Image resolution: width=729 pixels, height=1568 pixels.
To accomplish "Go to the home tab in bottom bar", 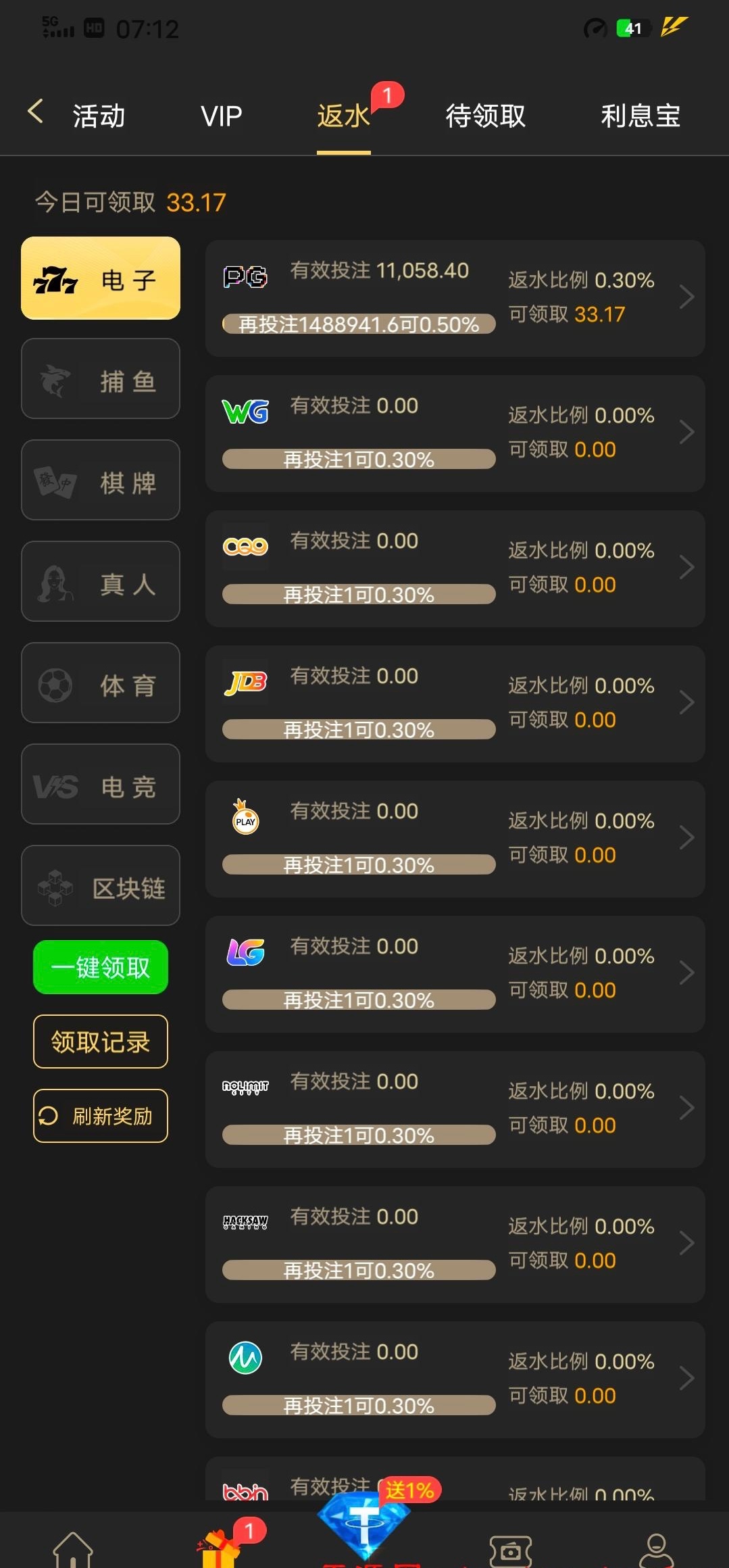I will point(73,1549).
